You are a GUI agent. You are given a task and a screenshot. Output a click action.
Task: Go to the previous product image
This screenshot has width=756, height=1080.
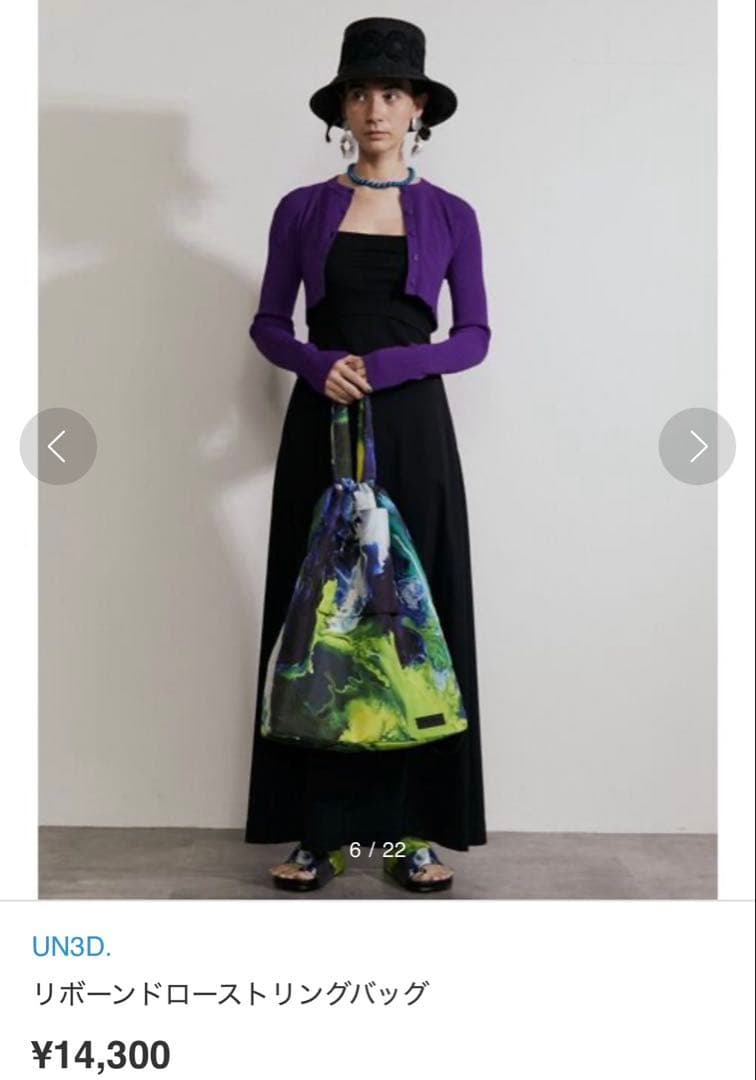(x=58, y=446)
